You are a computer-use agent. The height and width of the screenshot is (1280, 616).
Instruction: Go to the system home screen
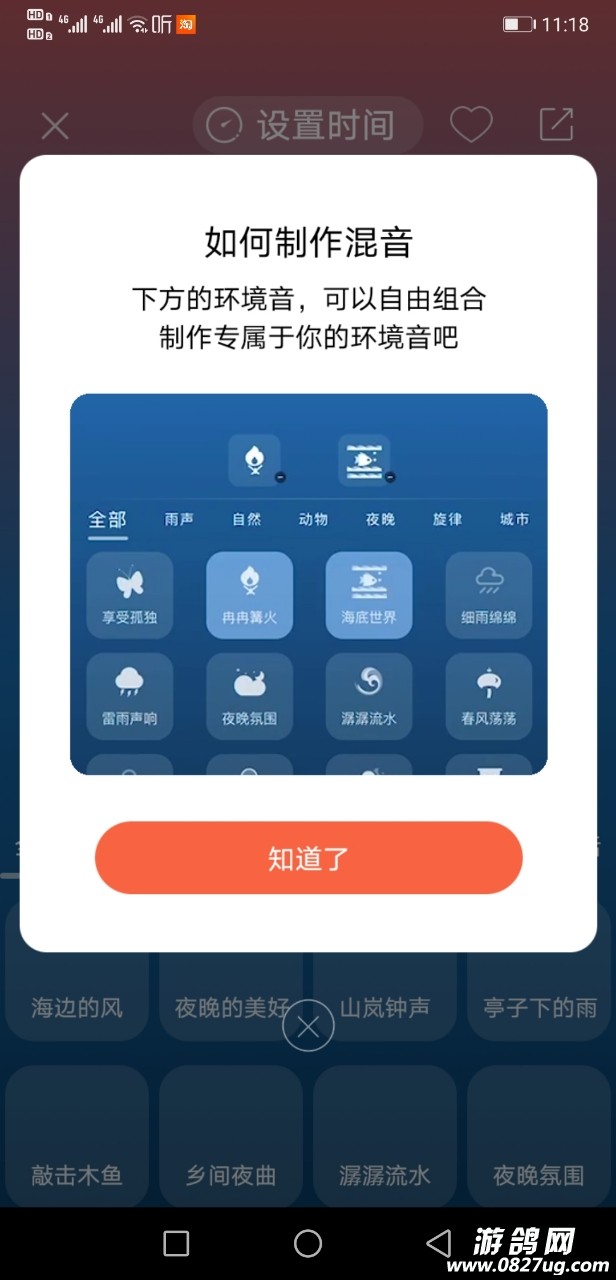[308, 1243]
